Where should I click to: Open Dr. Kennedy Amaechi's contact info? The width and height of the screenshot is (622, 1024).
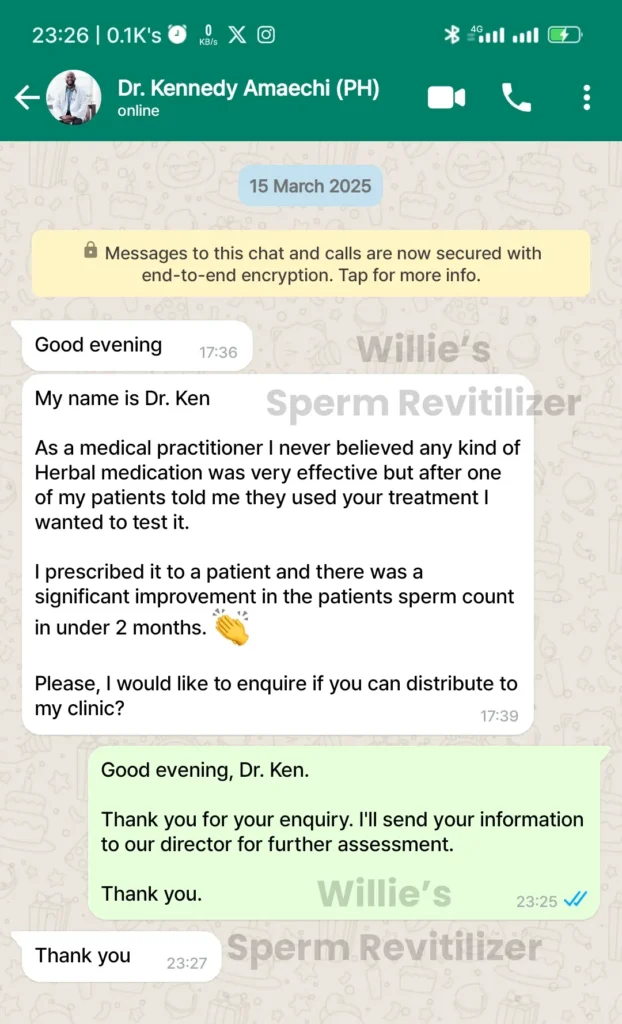pos(248,97)
